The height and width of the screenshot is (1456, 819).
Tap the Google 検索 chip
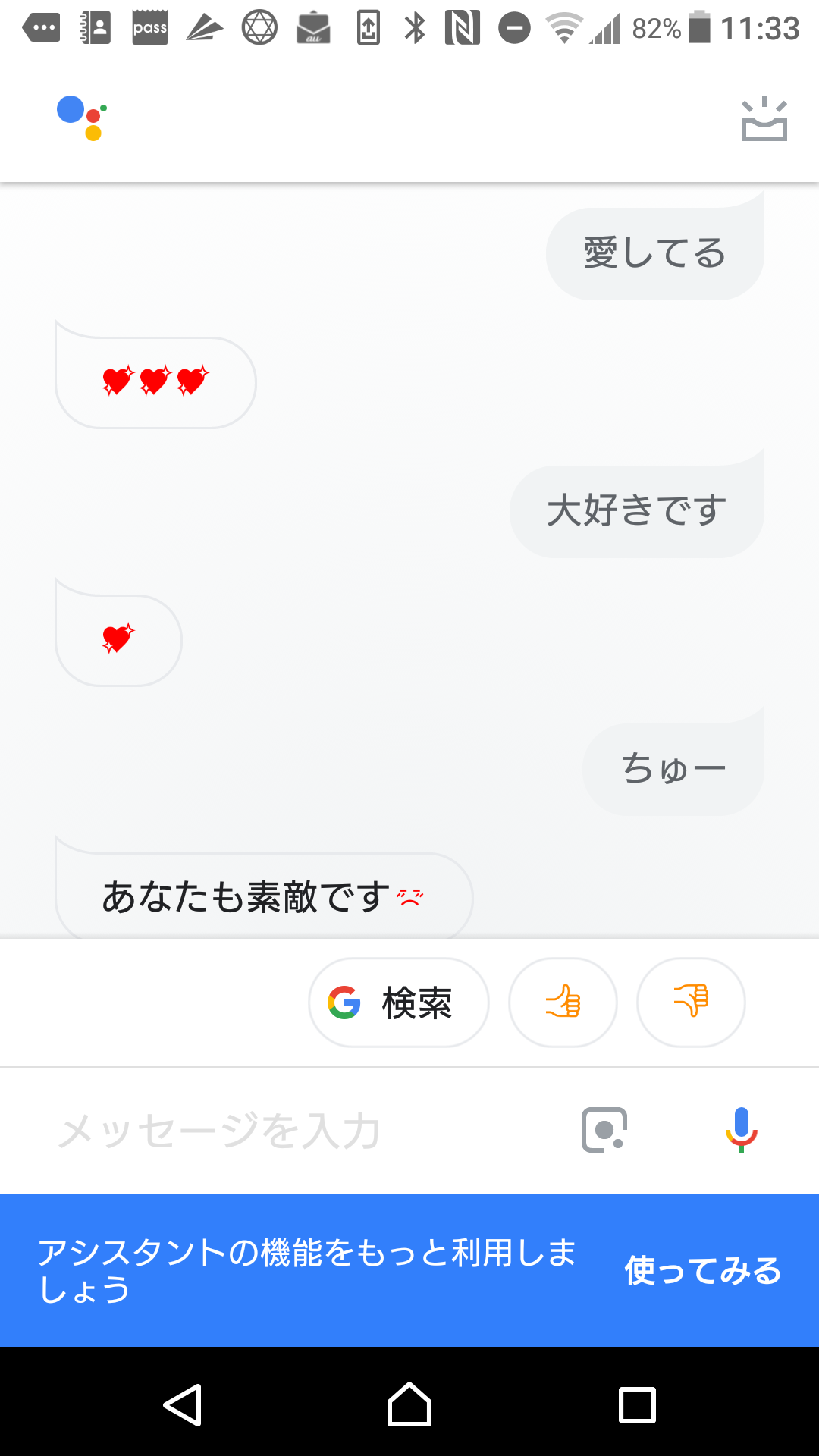398,1003
